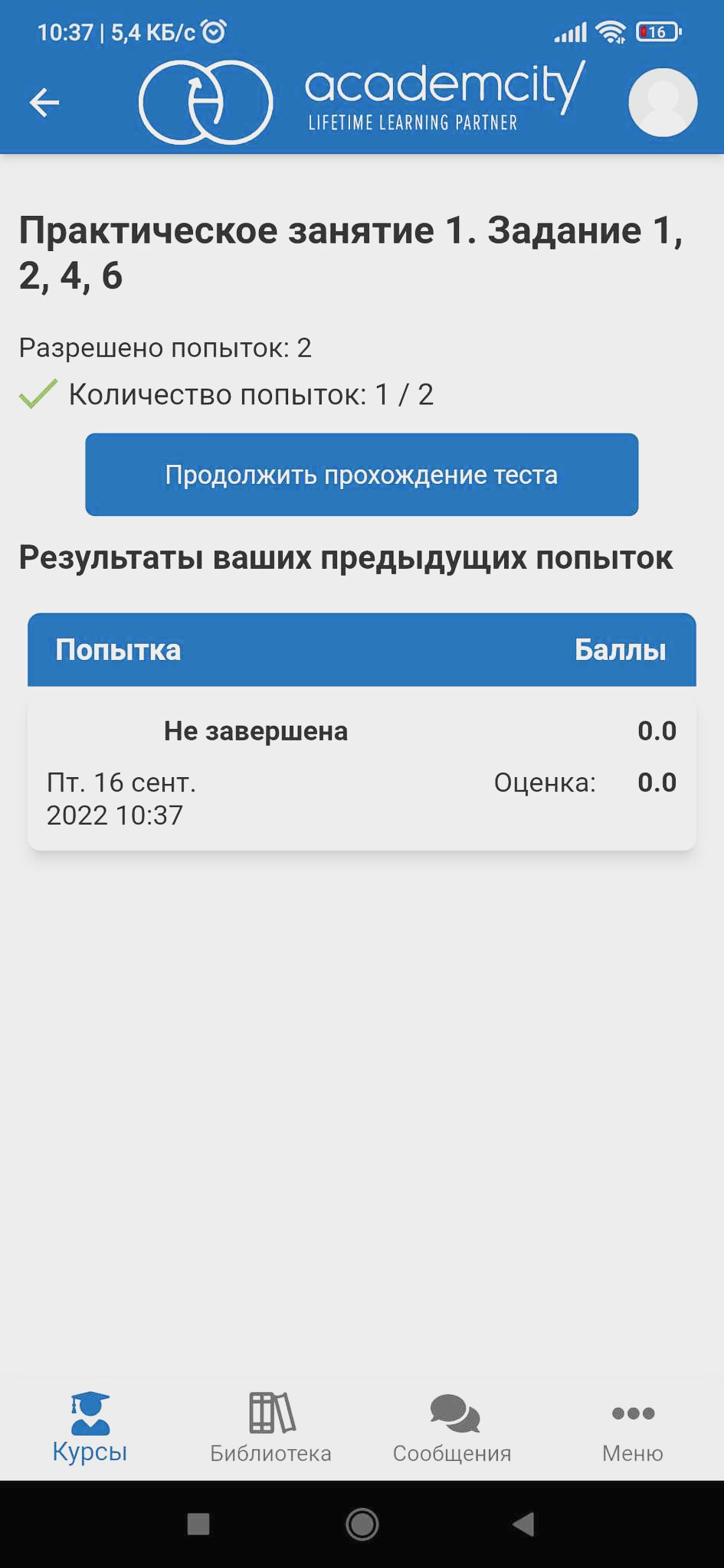Switch to the Курсы tab
Image resolution: width=724 pixels, height=1568 pixels.
coord(90,1427)
